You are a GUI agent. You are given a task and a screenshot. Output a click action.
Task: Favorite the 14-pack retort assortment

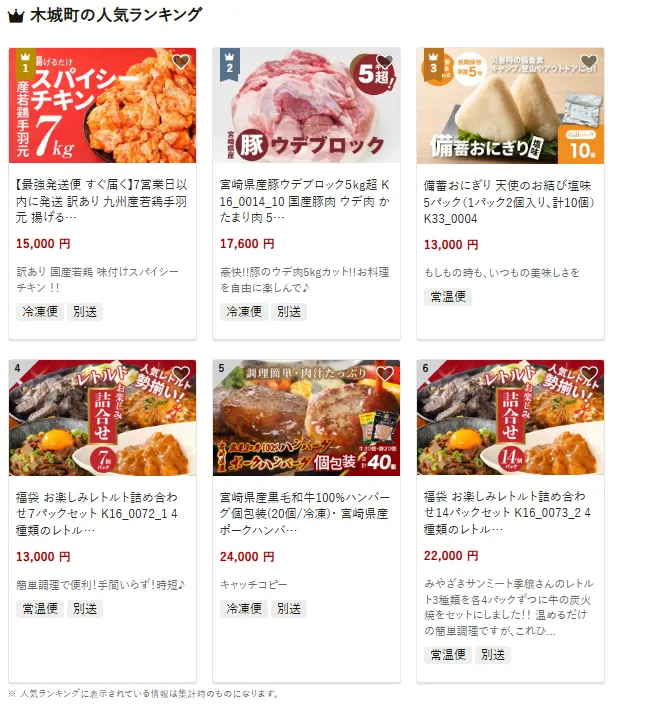pyautogui.click(x=588, y=374)
